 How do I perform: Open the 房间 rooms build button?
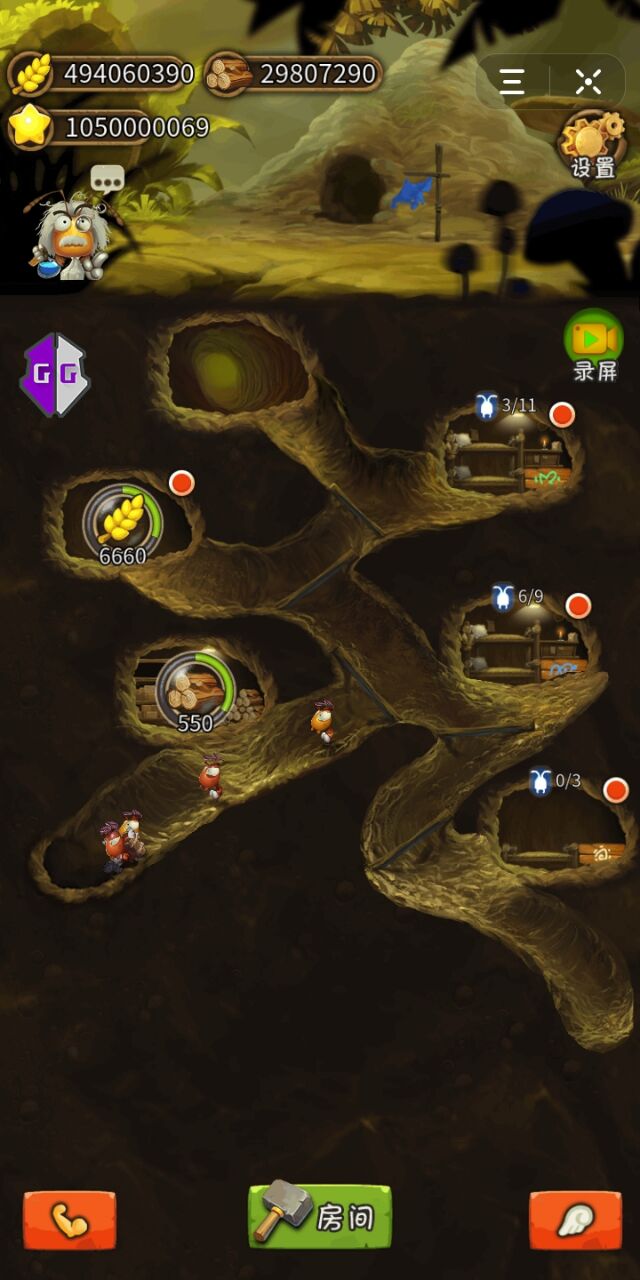click(320, 1216)
